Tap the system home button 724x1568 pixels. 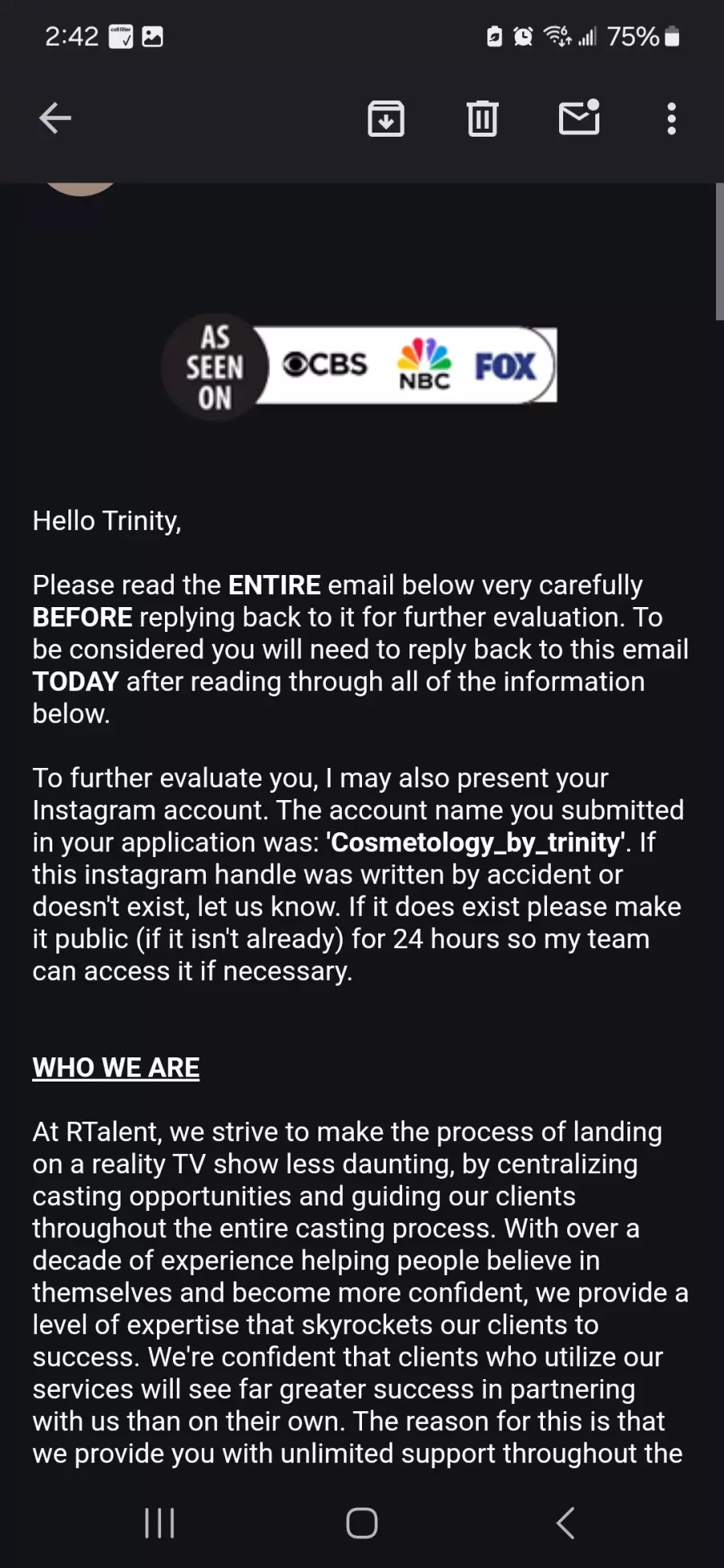coord(362,1522)
